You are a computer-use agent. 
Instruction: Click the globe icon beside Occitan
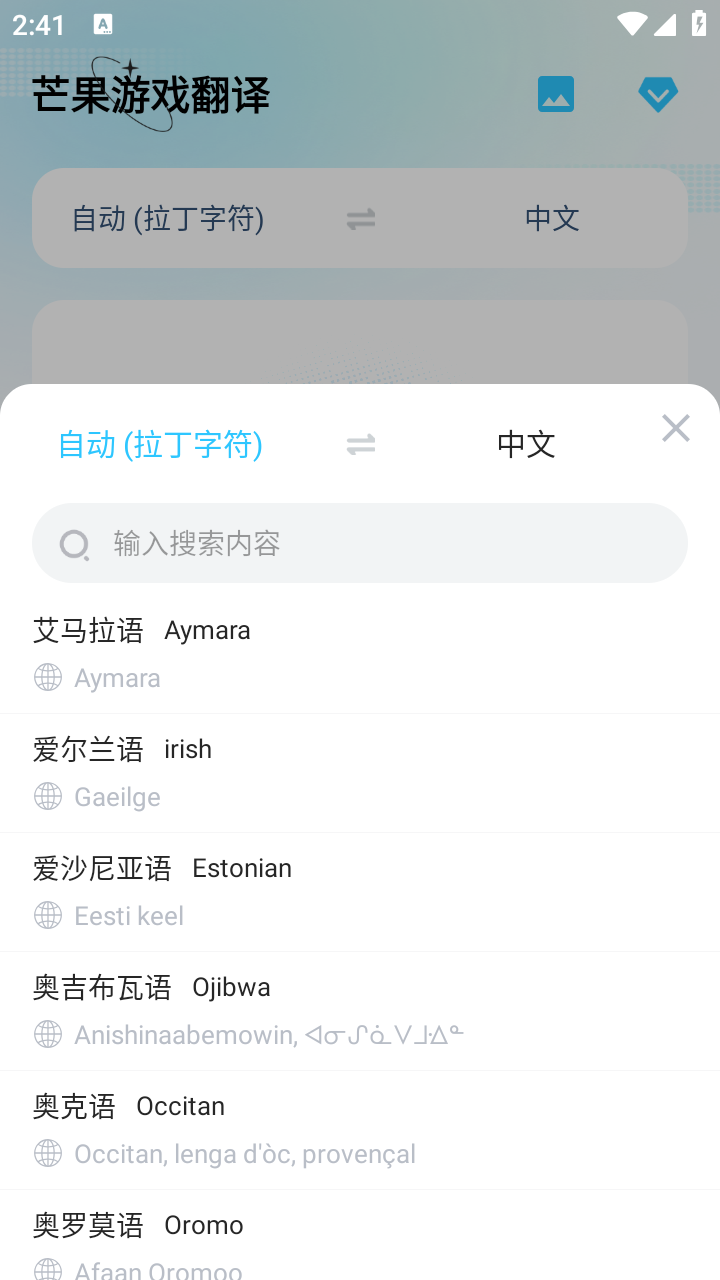pyautogui.click(x=47, y=1153)
